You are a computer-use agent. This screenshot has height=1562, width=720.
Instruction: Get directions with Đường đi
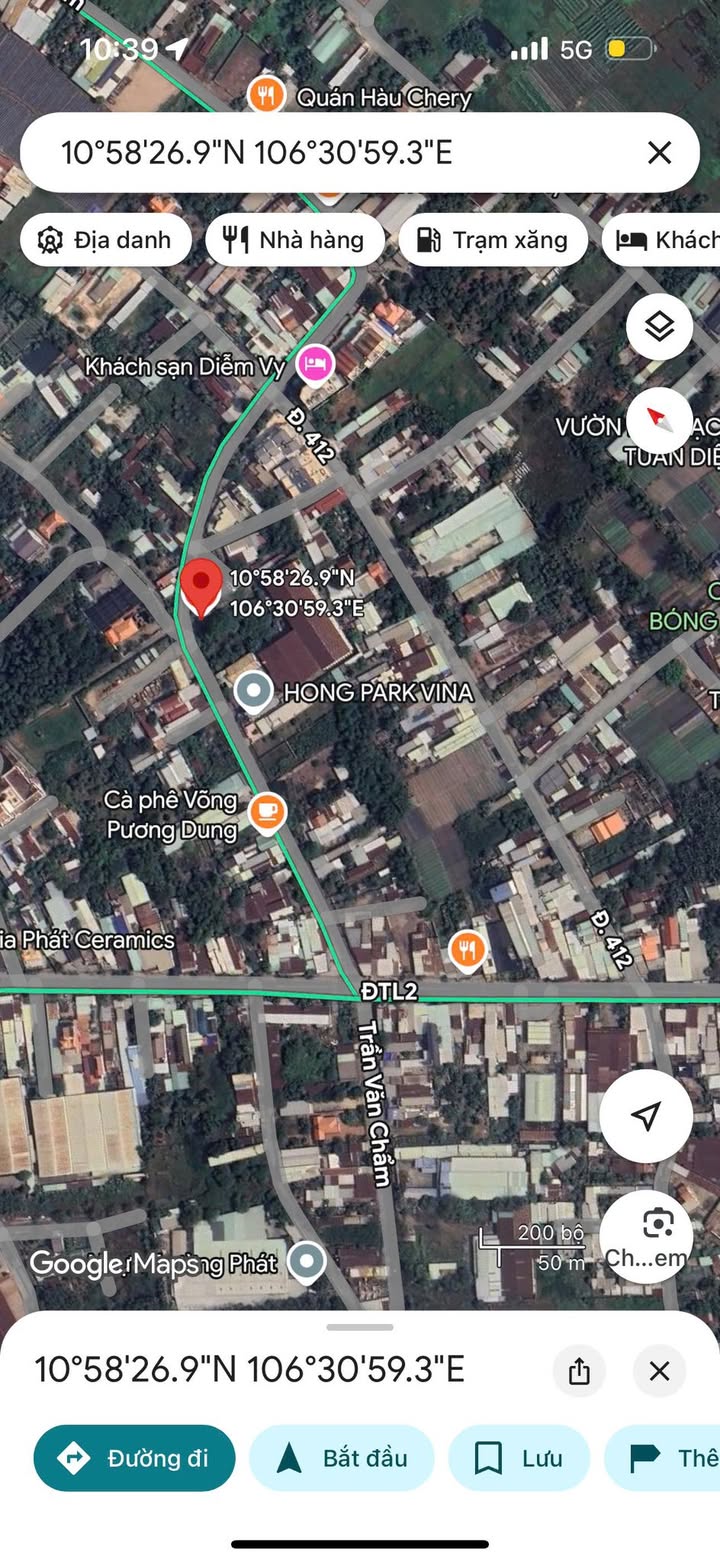pyautogui.click(x=135, y=1458)
